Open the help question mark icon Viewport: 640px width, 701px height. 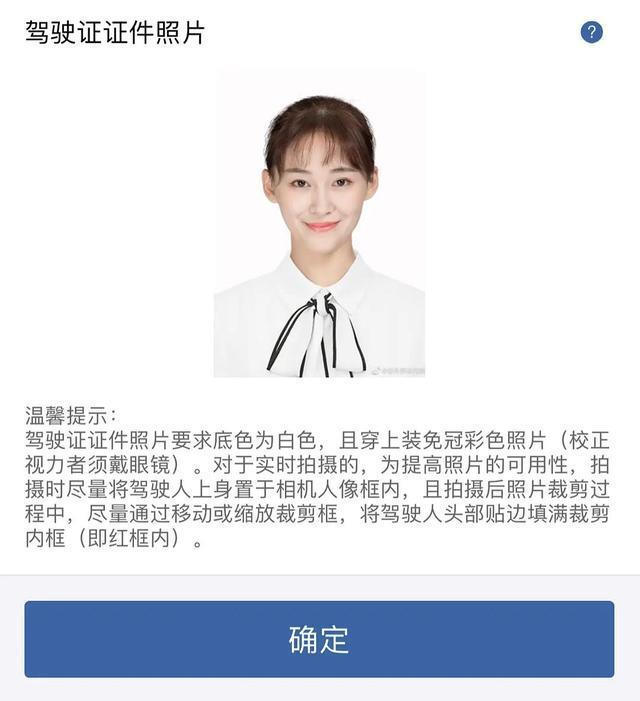tap(591, 32)
